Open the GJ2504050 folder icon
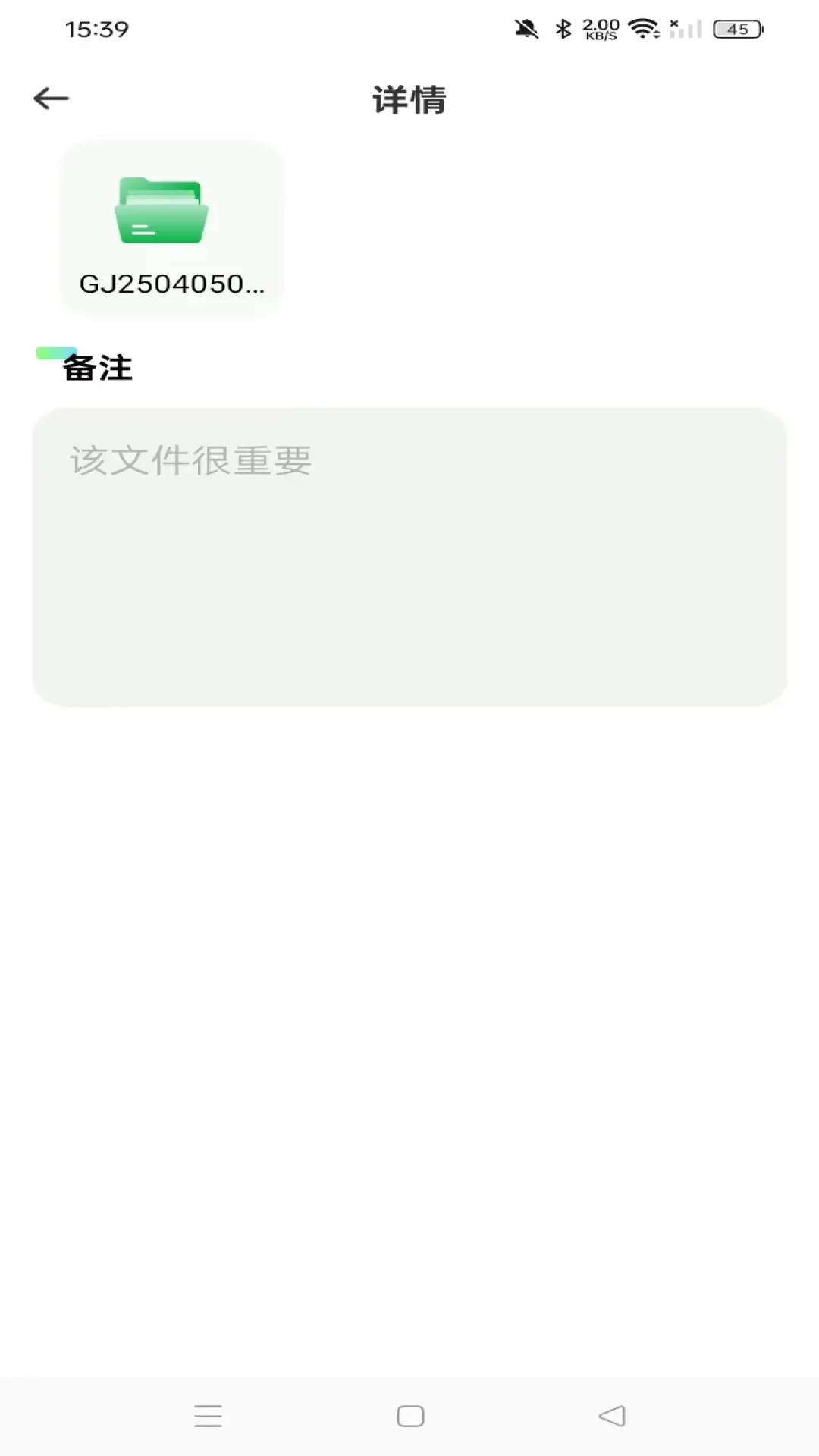Image resolution: width=819 pixels, height=1456 pixels. coord(161,211)
